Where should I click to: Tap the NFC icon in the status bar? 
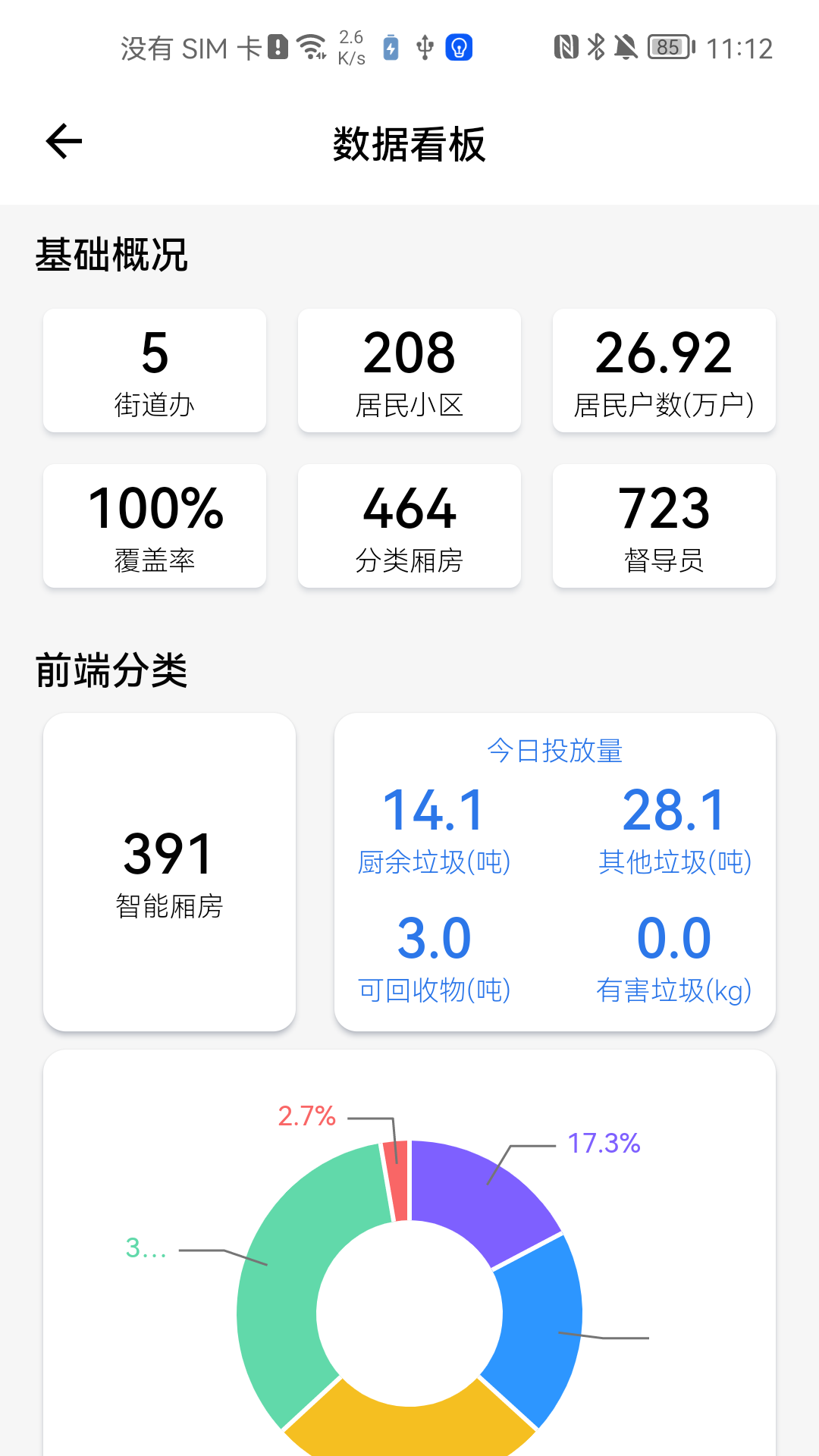[566, 47]
